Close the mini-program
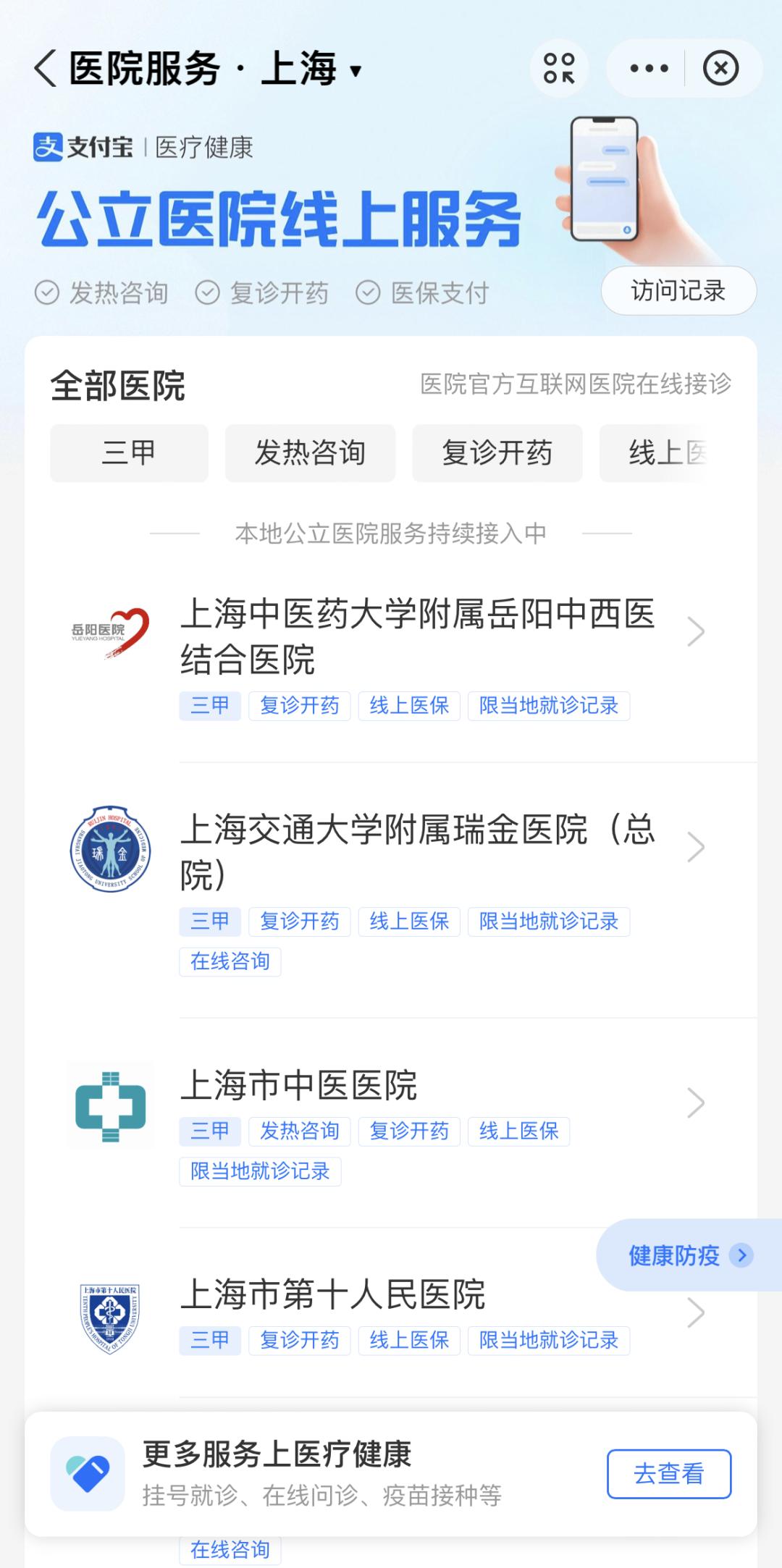The image size is (782, 1568). tap(720, 69)
